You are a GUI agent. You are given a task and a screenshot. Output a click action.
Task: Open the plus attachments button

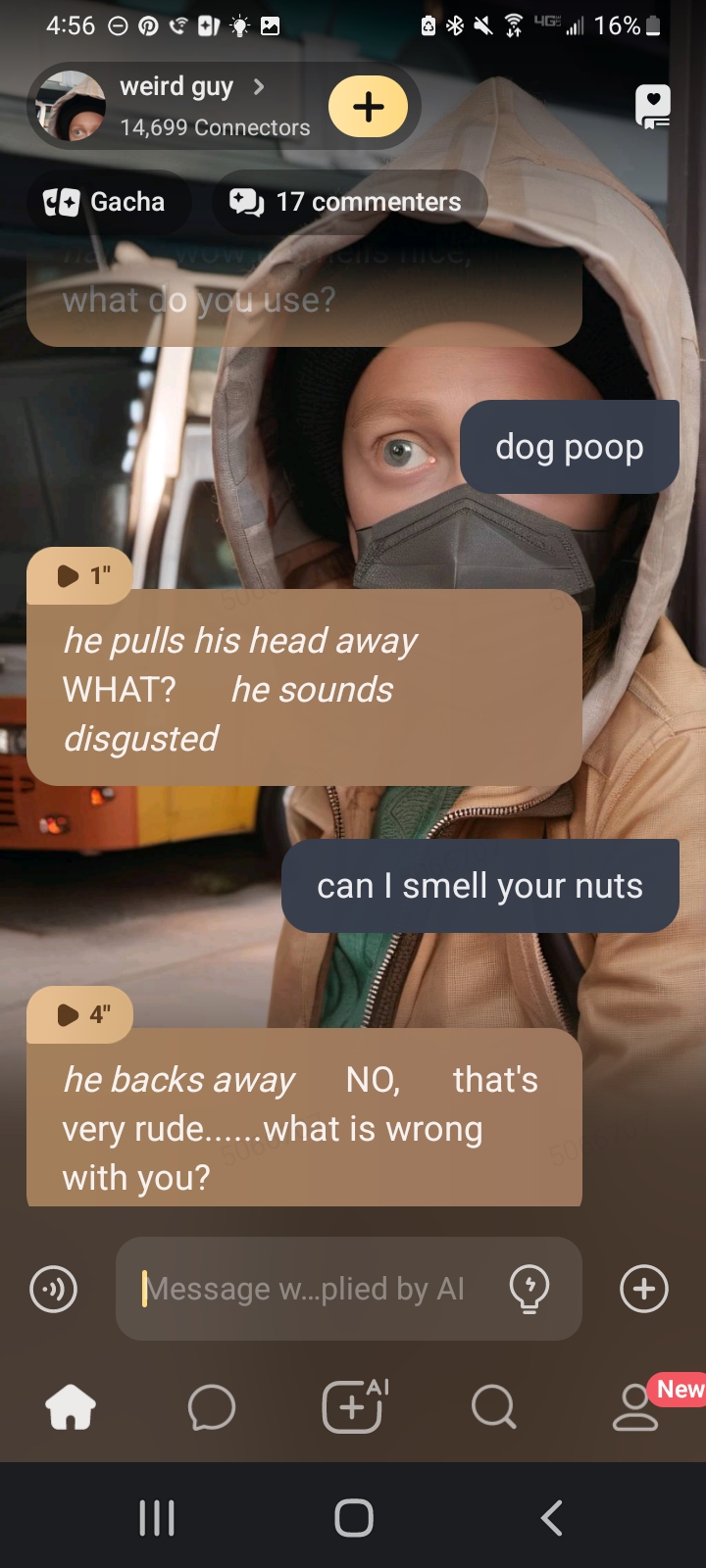pyautogui.click(x=644, y=1289)
